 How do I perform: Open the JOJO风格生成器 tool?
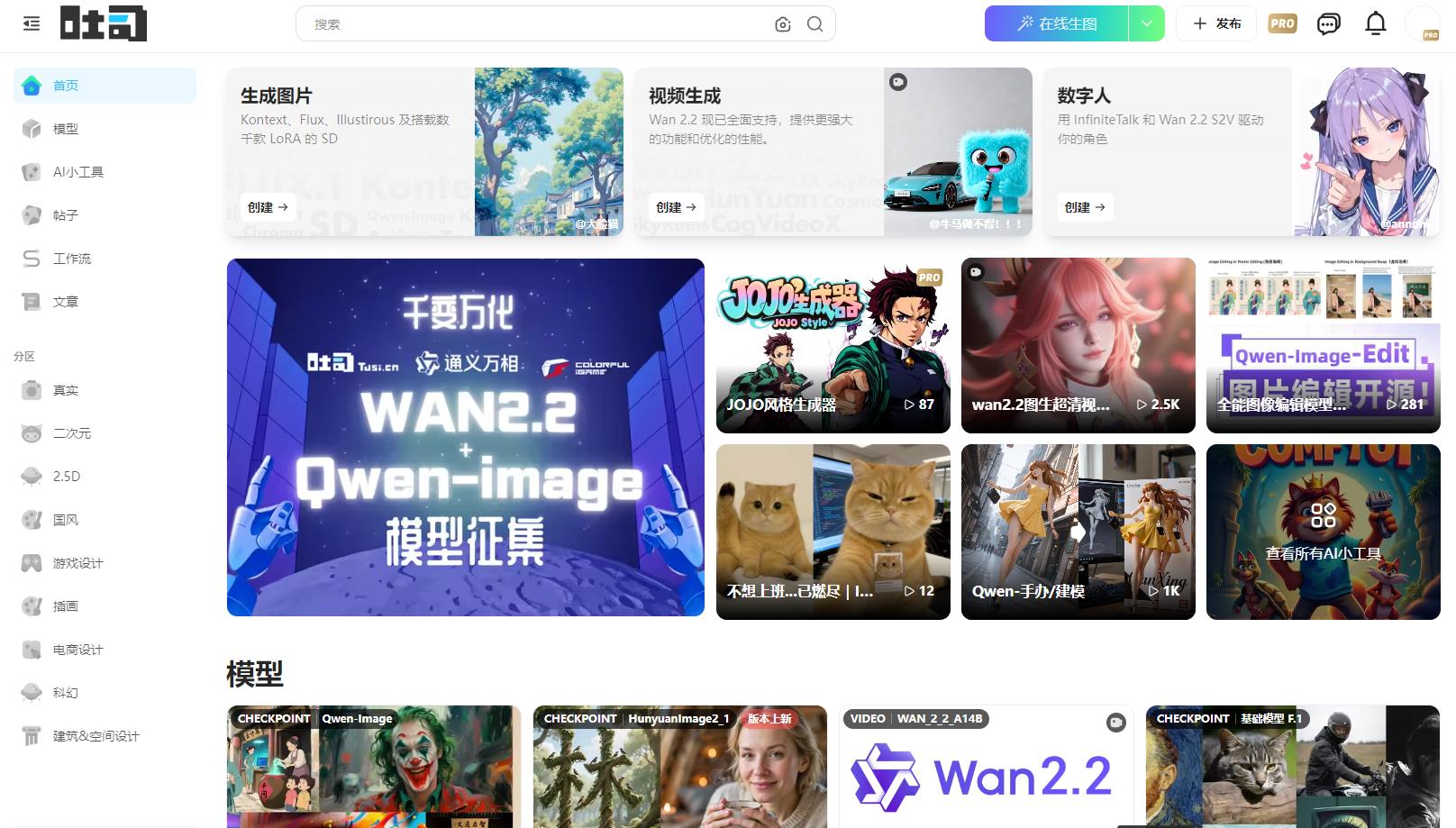pyautogui.click(x=833, y=346)
